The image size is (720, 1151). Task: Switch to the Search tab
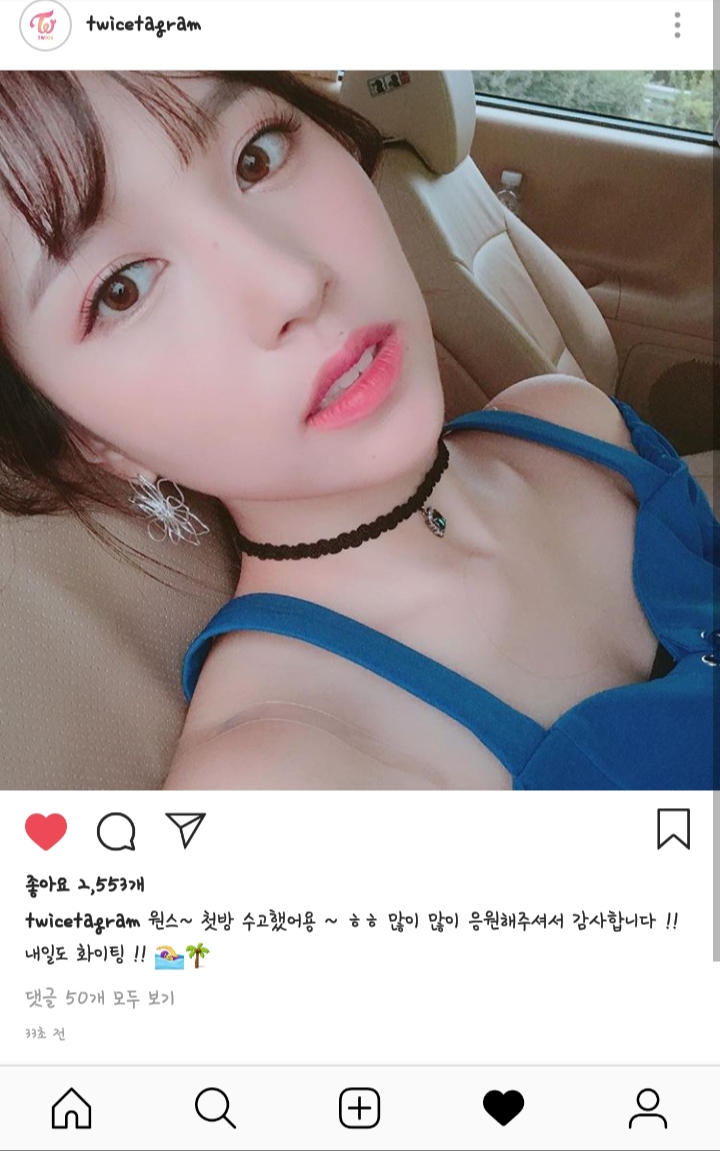pos(215,1108)
